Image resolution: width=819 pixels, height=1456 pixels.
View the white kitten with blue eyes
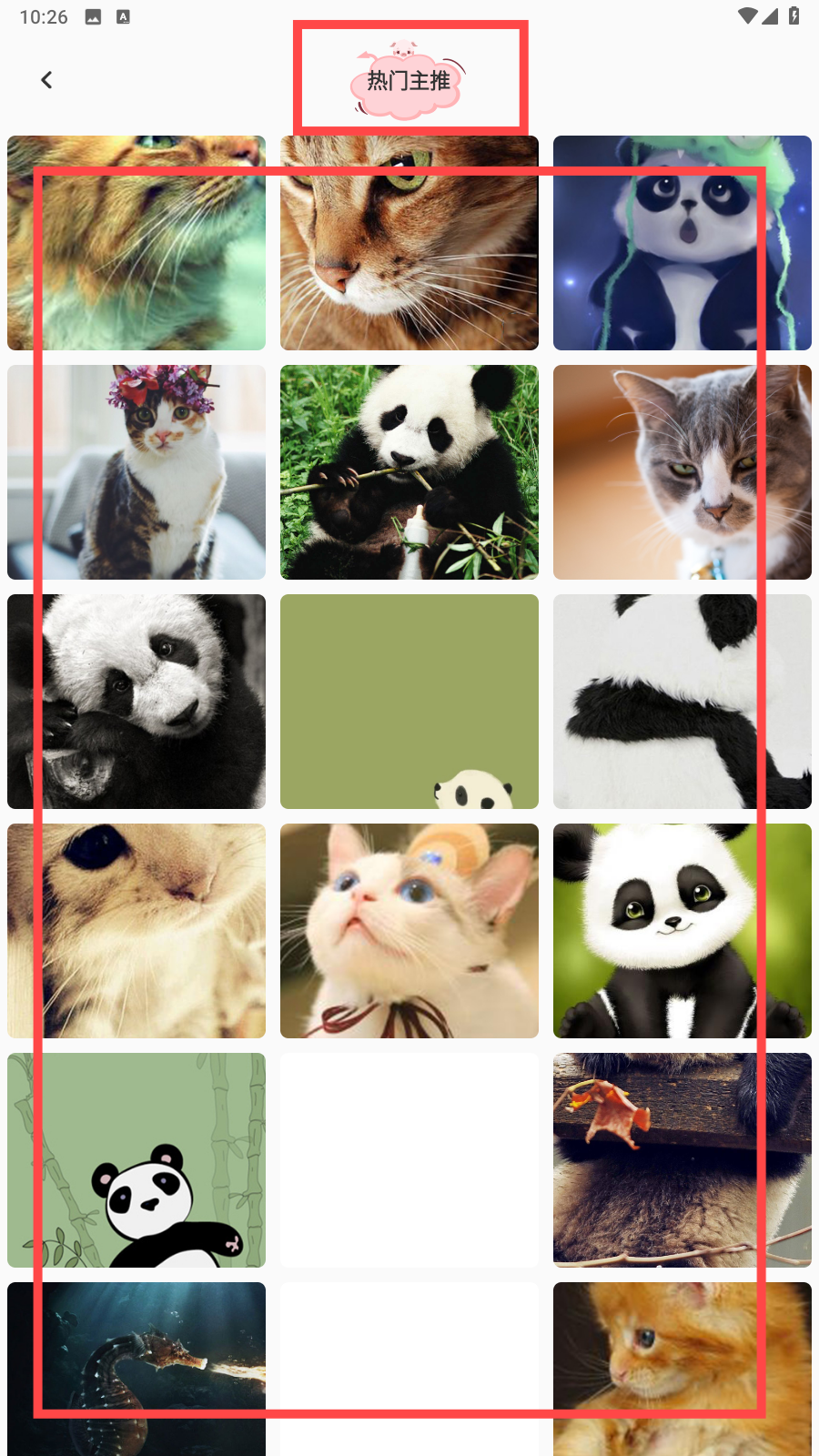[409, 931]
